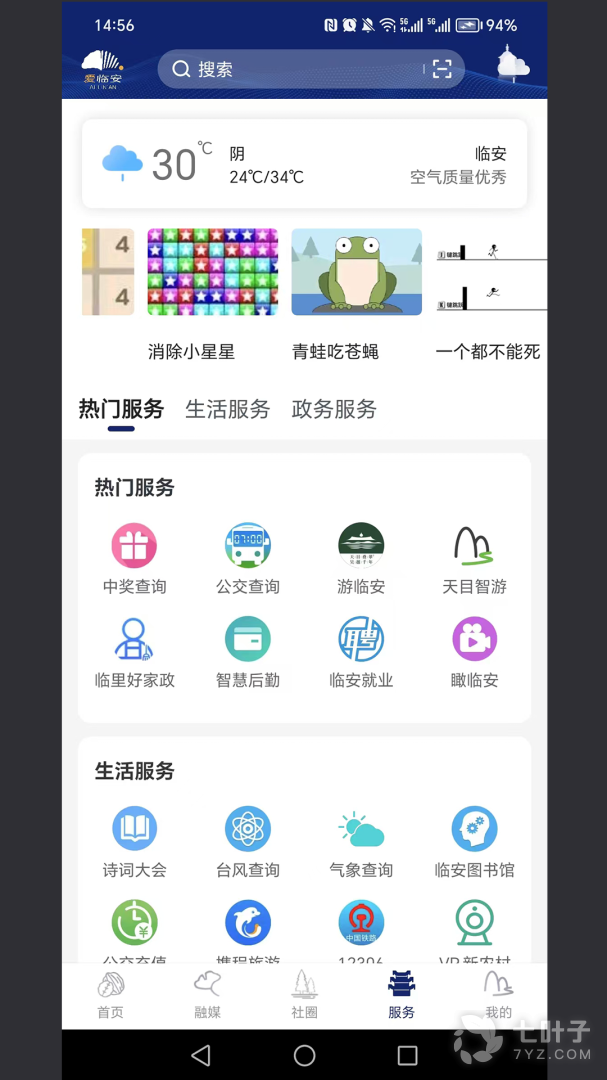
Task: Go to the 首页 tab
Action: point(111,995)
